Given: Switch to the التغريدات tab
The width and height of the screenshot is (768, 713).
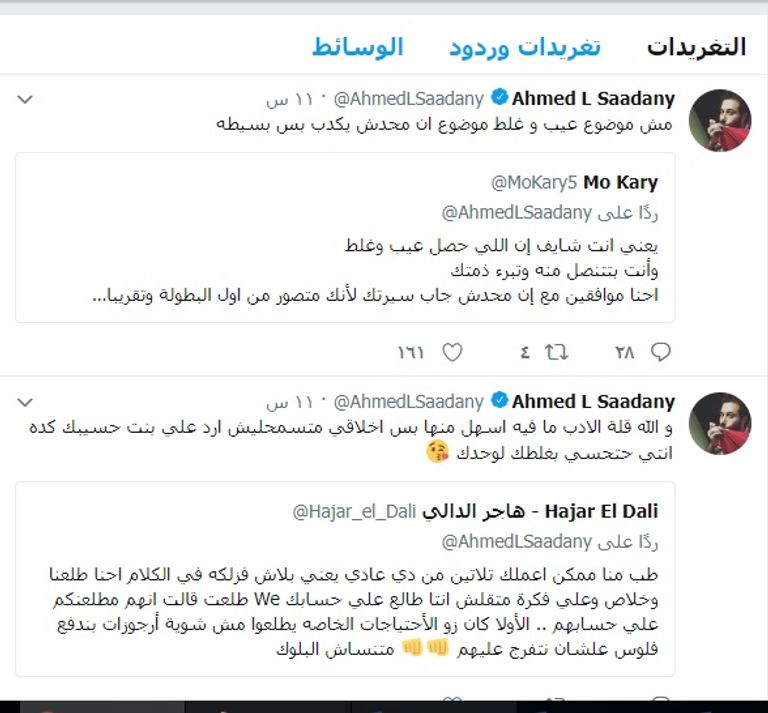Looking at the screenshot, I should (695, 47).
